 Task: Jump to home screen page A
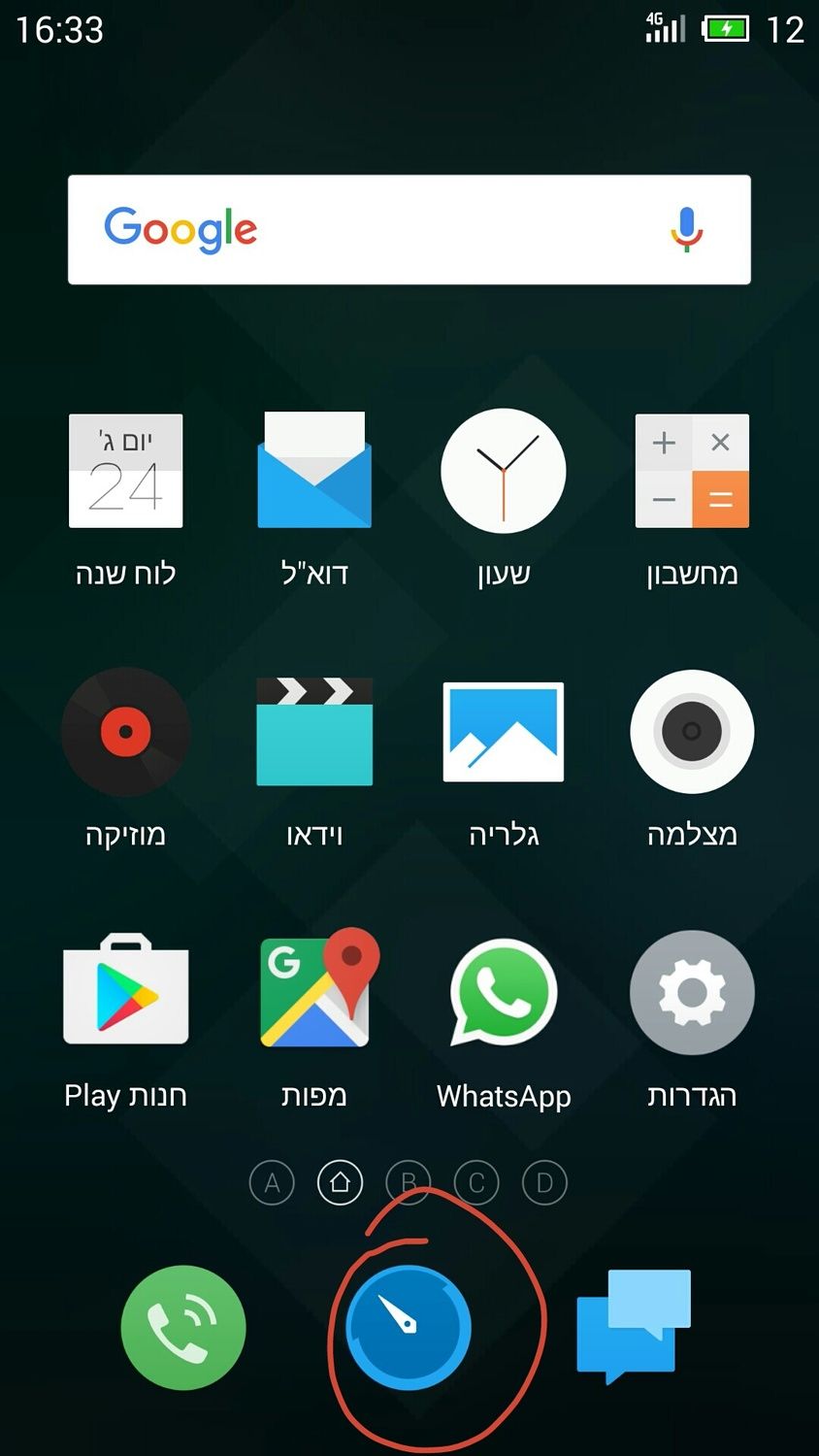click(272, 1182)
